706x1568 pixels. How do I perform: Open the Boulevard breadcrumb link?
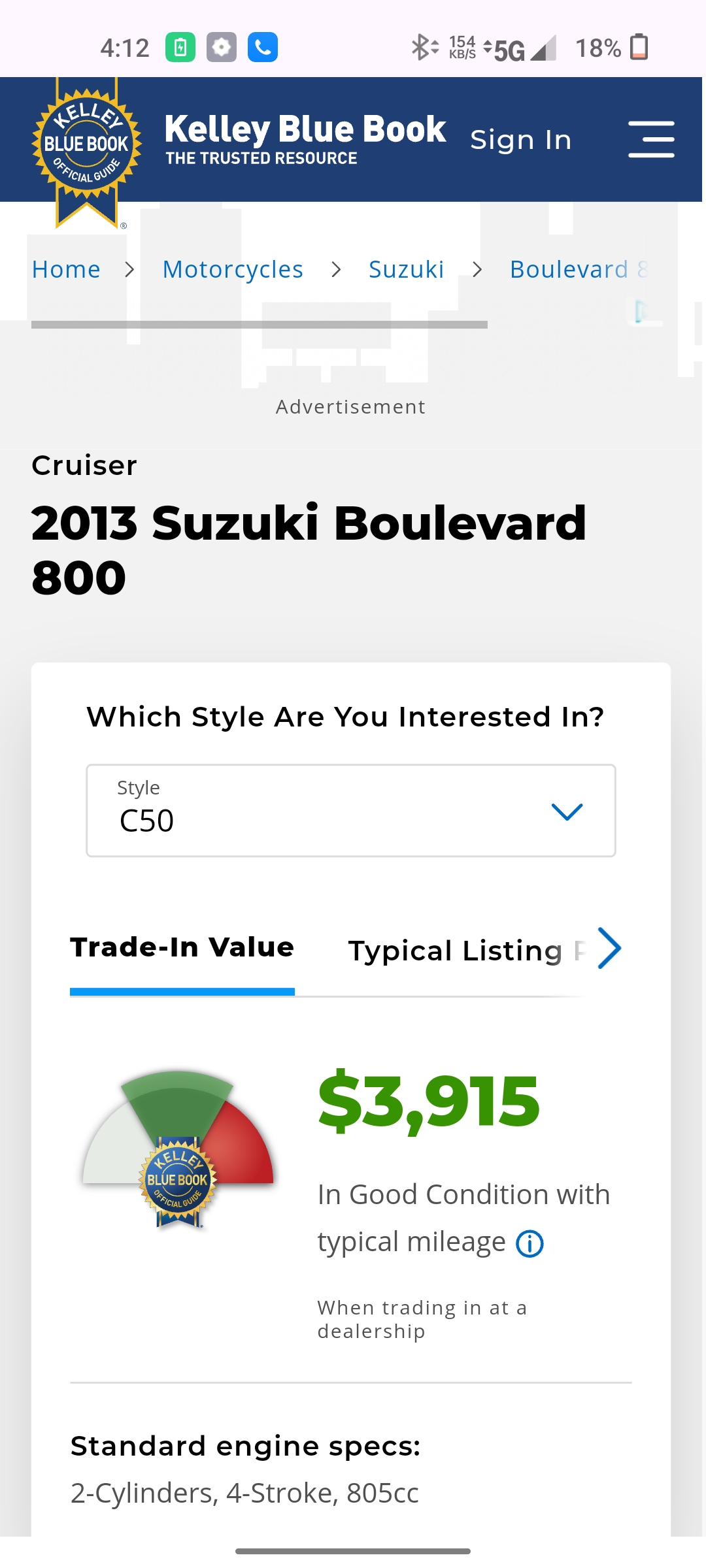pos(579,269)
